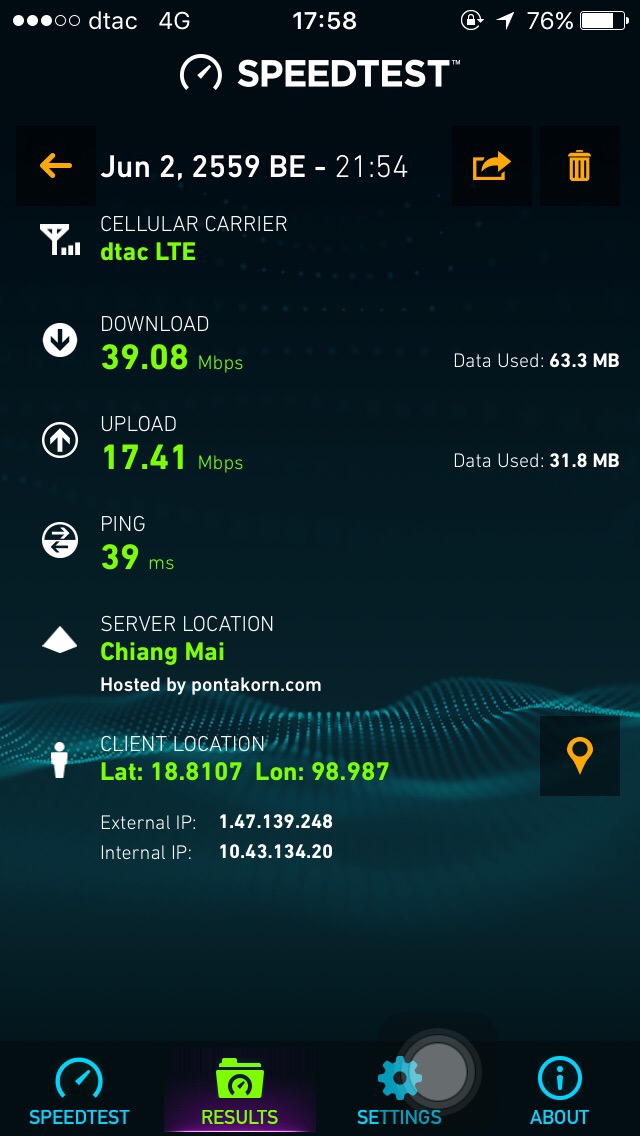The image size is (640, 1136).
Task: Delete this result with the trash icon
Action: click(579, 166)
